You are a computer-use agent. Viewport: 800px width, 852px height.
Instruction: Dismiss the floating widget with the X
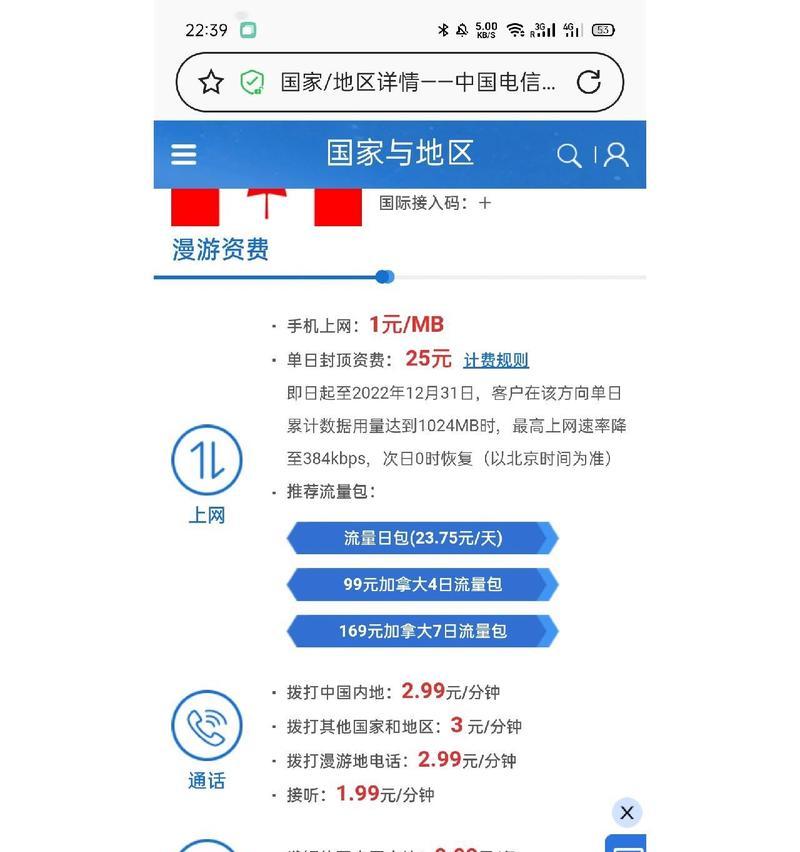pyautogui.click(x=627, y=812)
